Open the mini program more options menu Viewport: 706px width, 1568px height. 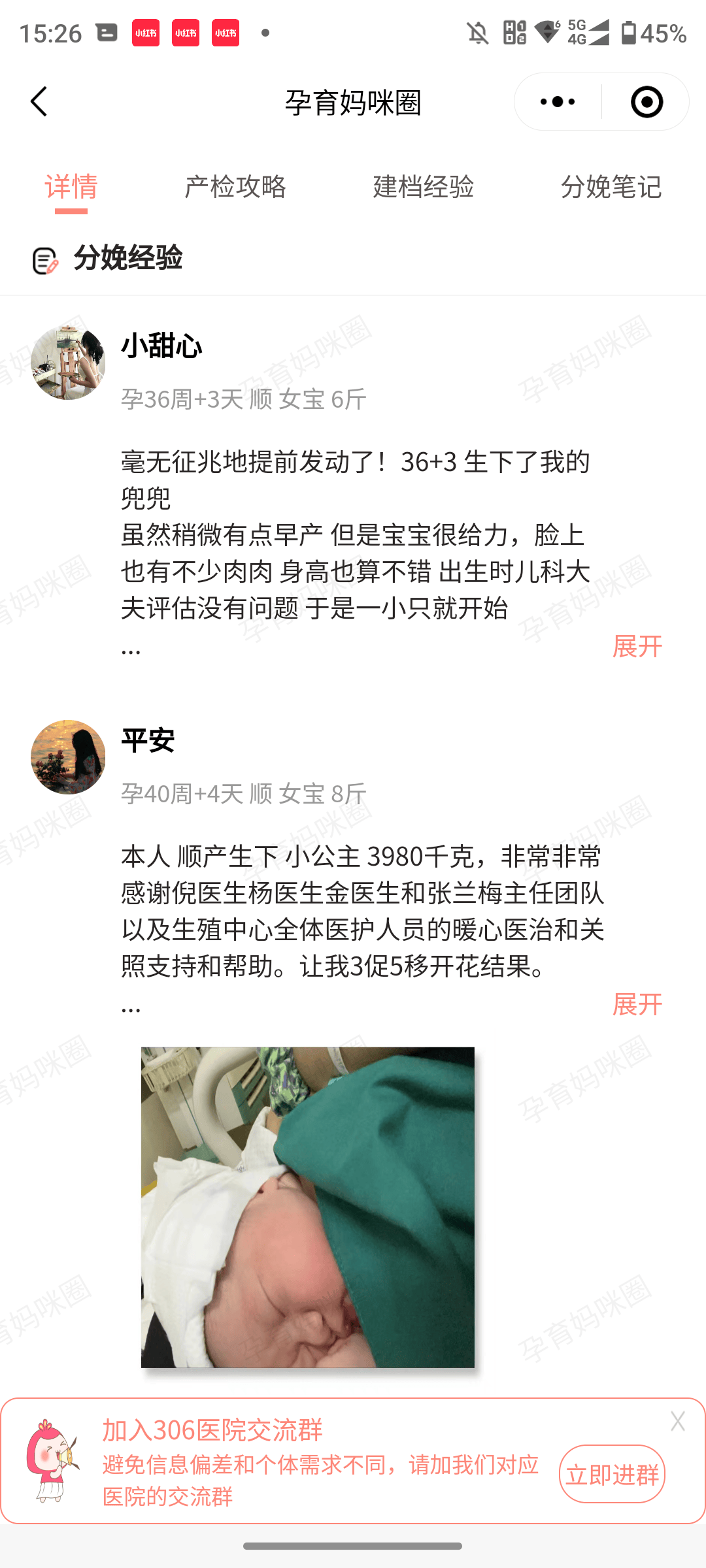[558, 102]
